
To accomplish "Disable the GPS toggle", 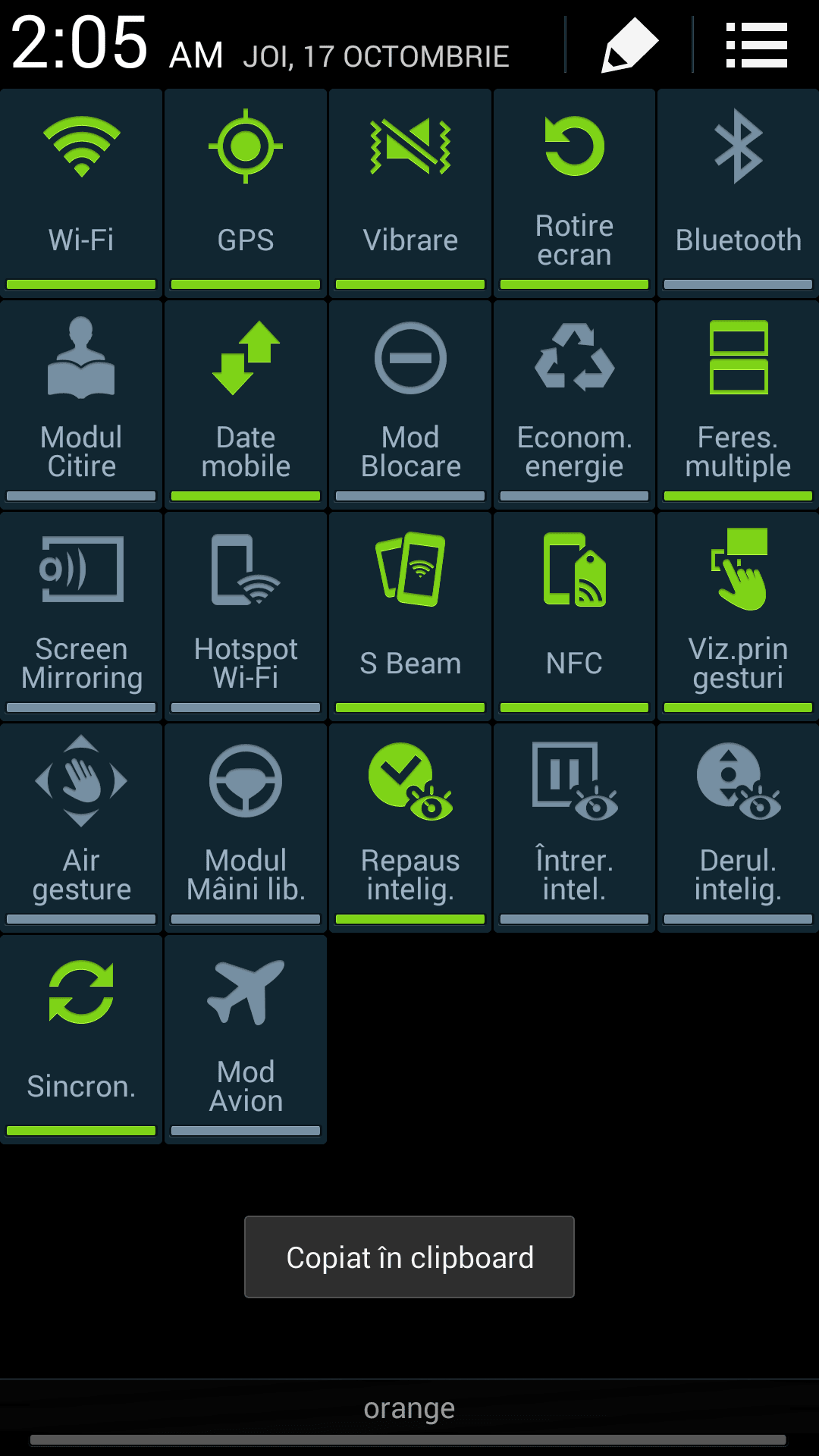I will 246,193.
